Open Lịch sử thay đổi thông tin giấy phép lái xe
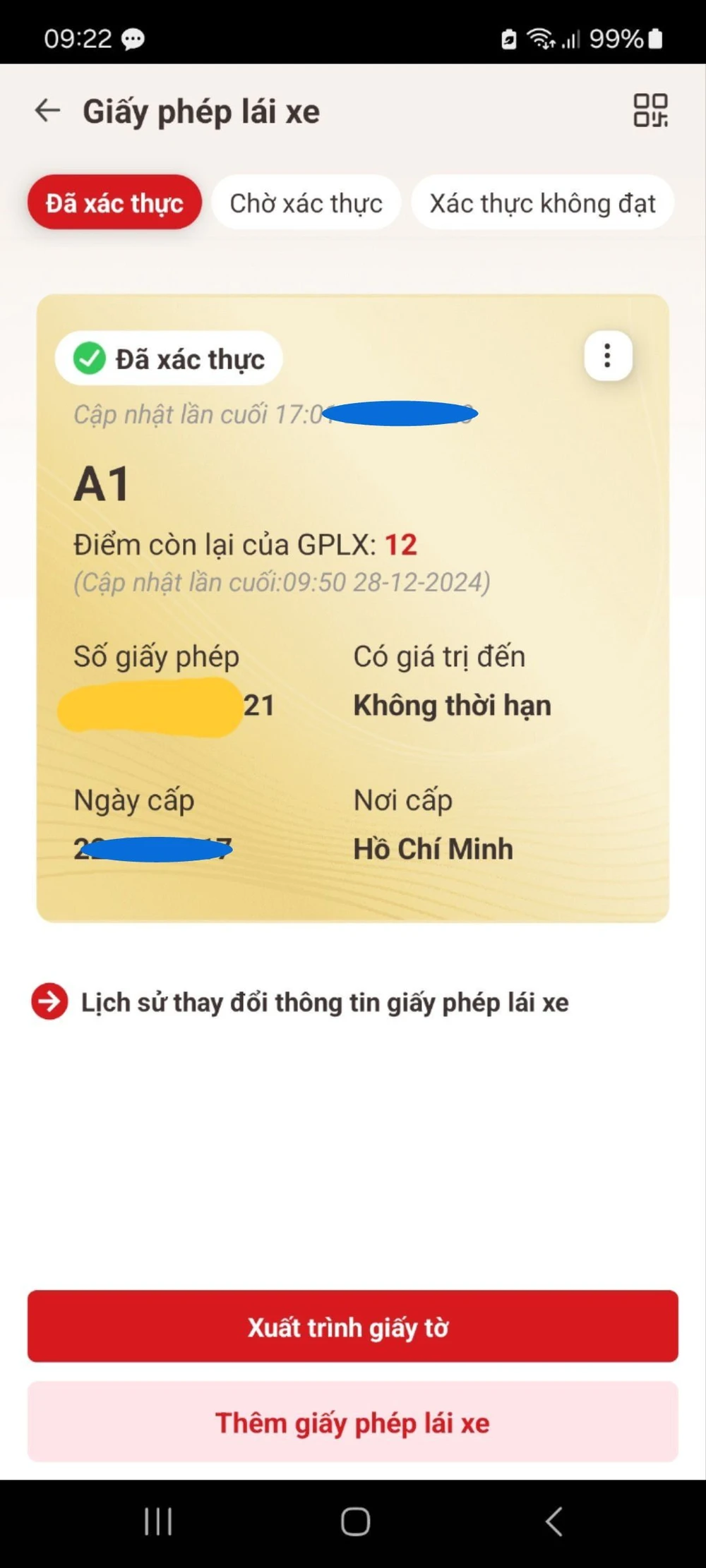 (x=325, y=1002)
